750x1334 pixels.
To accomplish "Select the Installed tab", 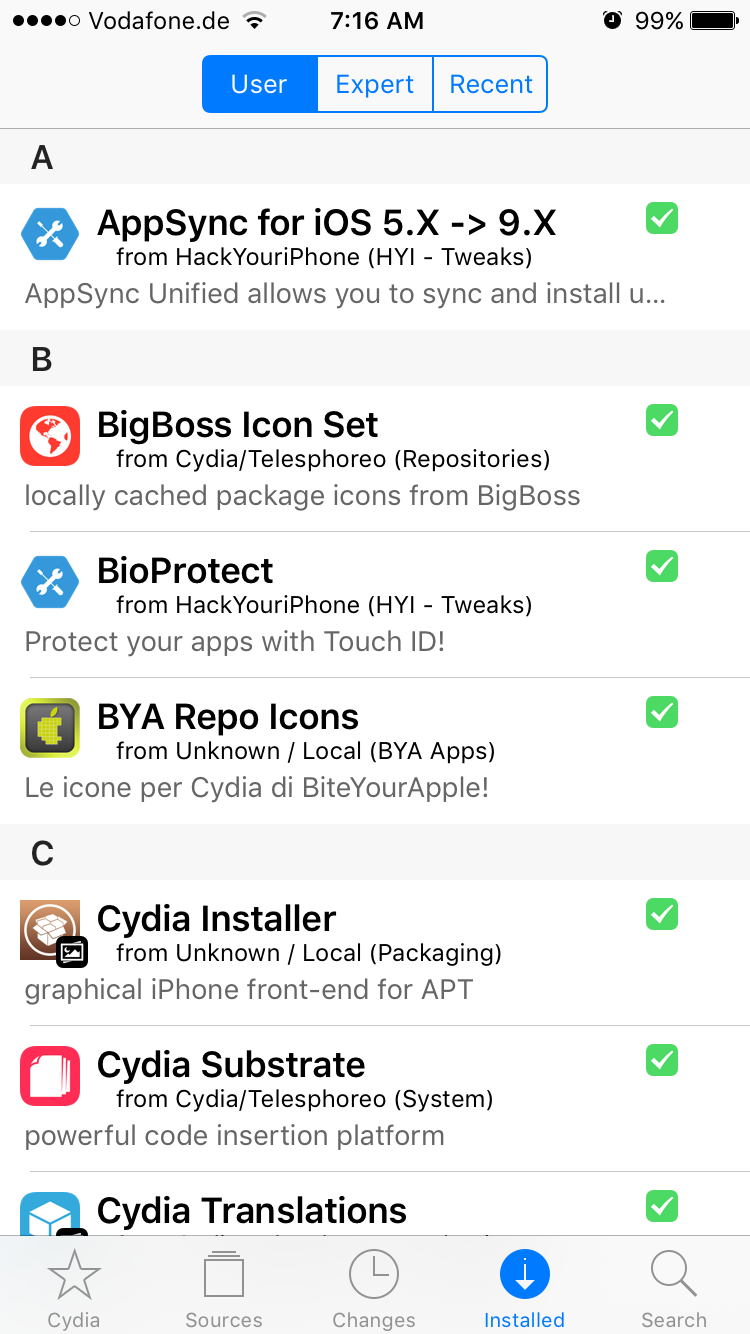I will 525,1288.
